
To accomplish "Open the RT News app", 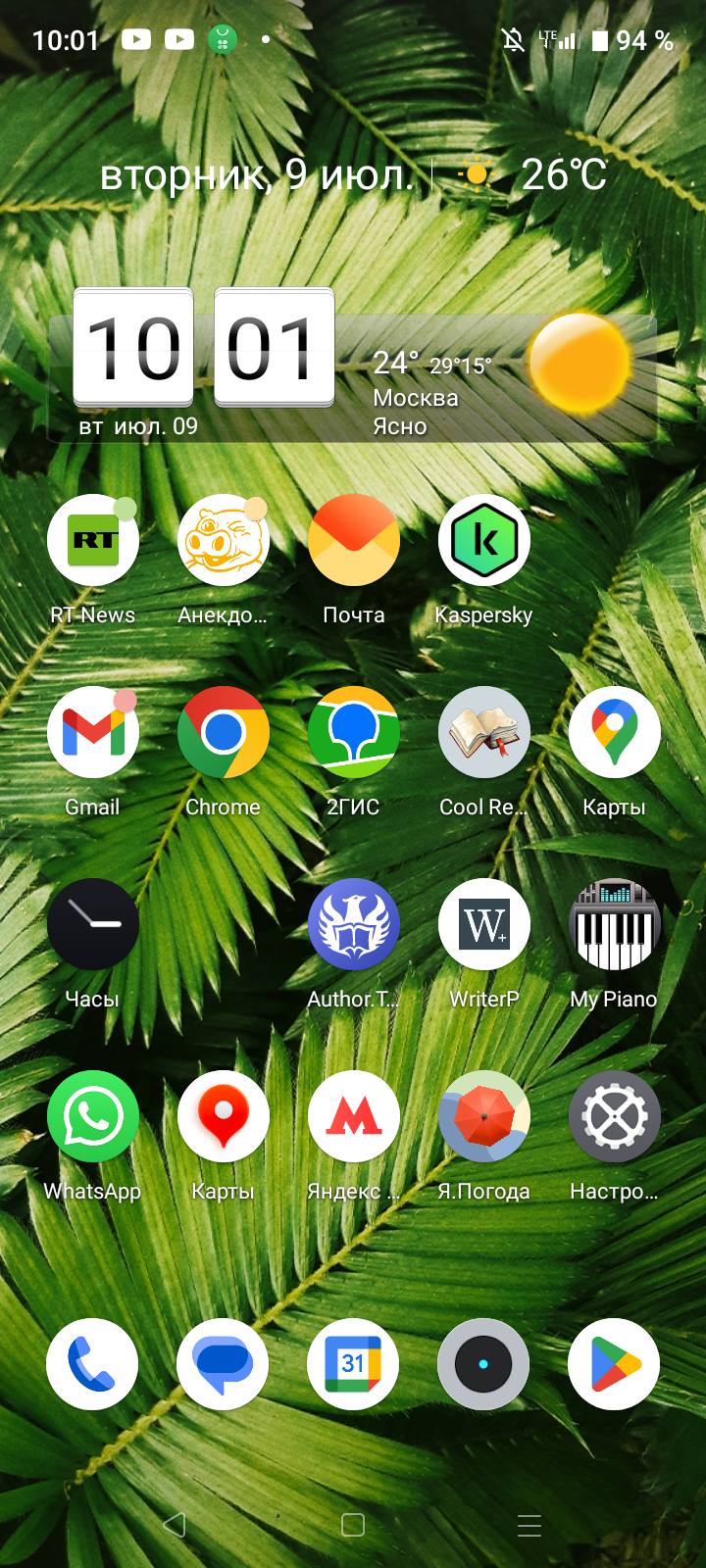I will pyautogui.click(x=93, y=540).
